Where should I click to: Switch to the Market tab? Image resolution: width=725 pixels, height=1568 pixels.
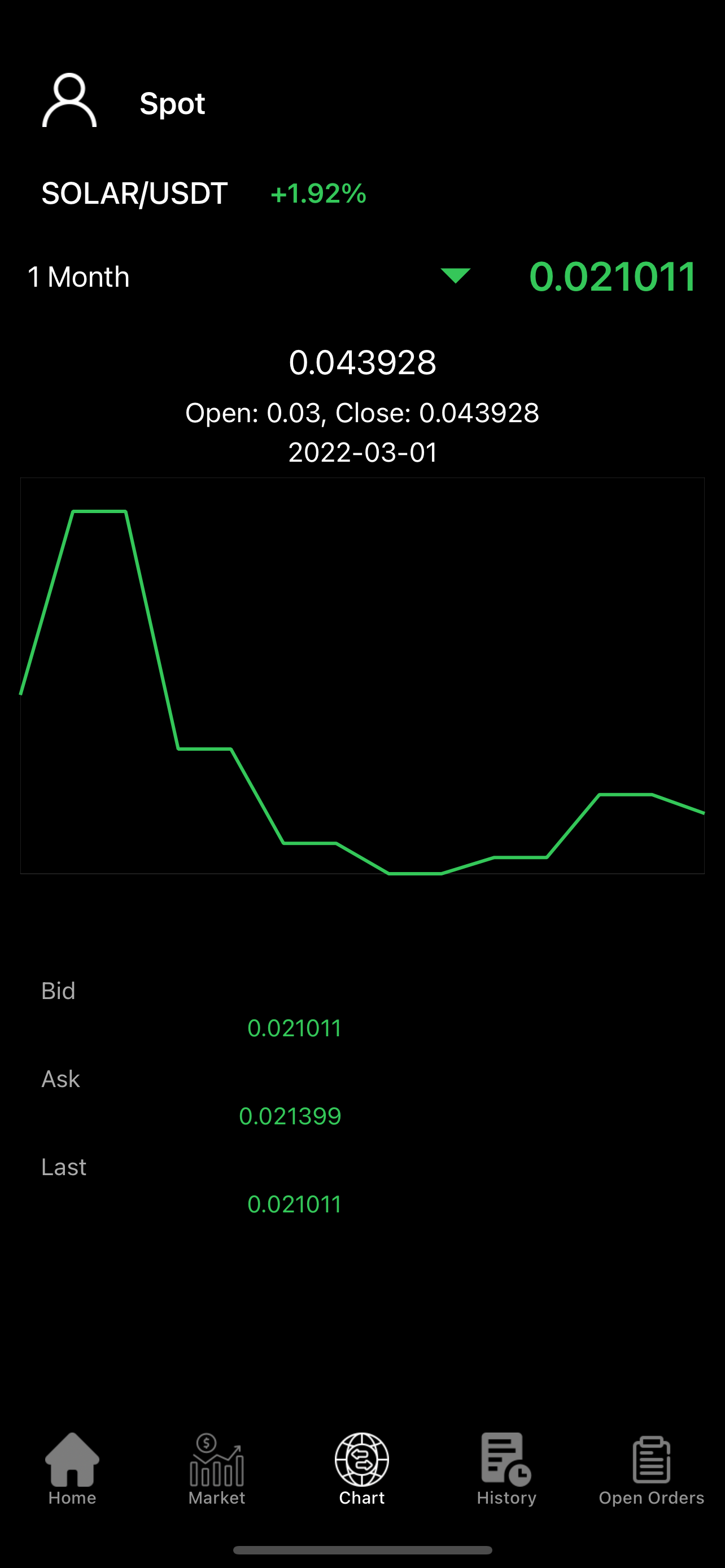pyautogui.click(x=217, y=1469)
